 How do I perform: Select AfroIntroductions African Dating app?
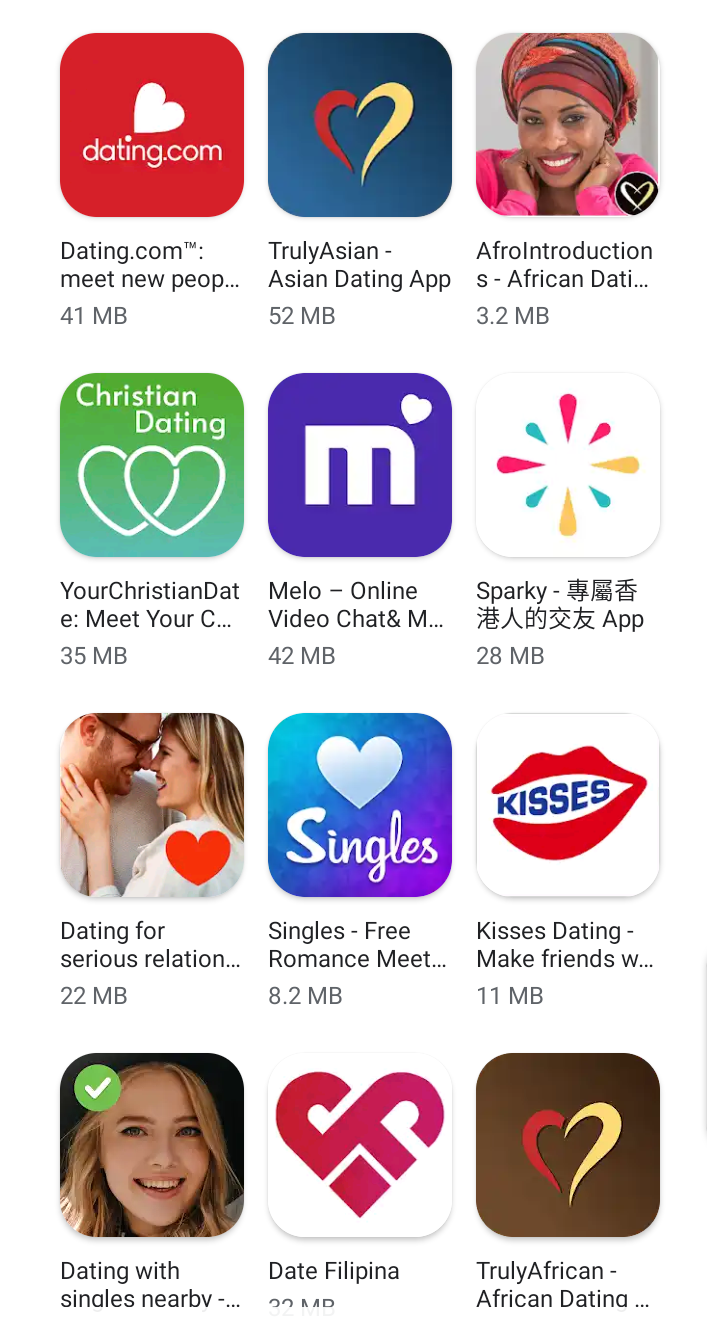coord(567,125)
